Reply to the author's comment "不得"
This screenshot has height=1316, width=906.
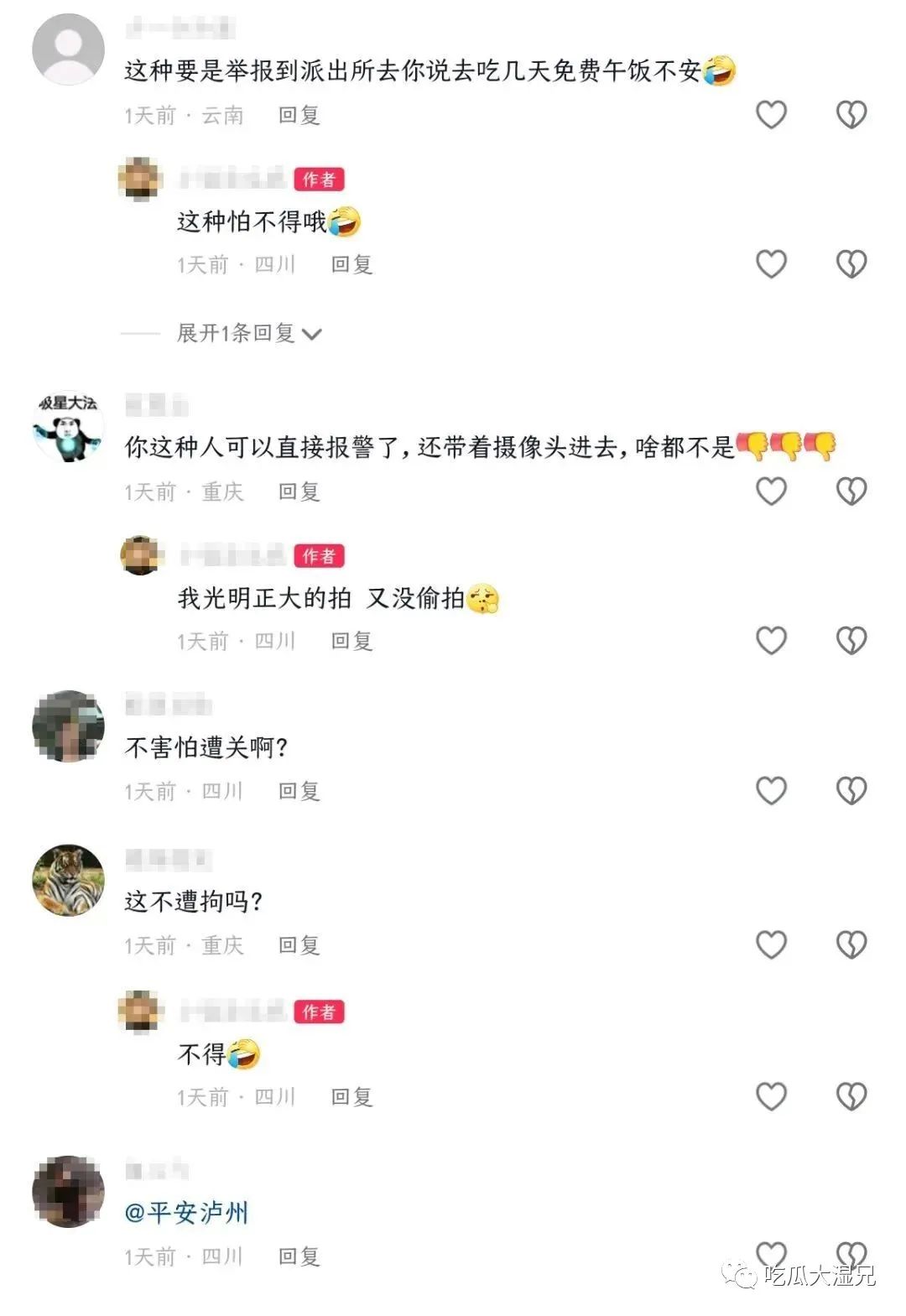point(351,1096)
